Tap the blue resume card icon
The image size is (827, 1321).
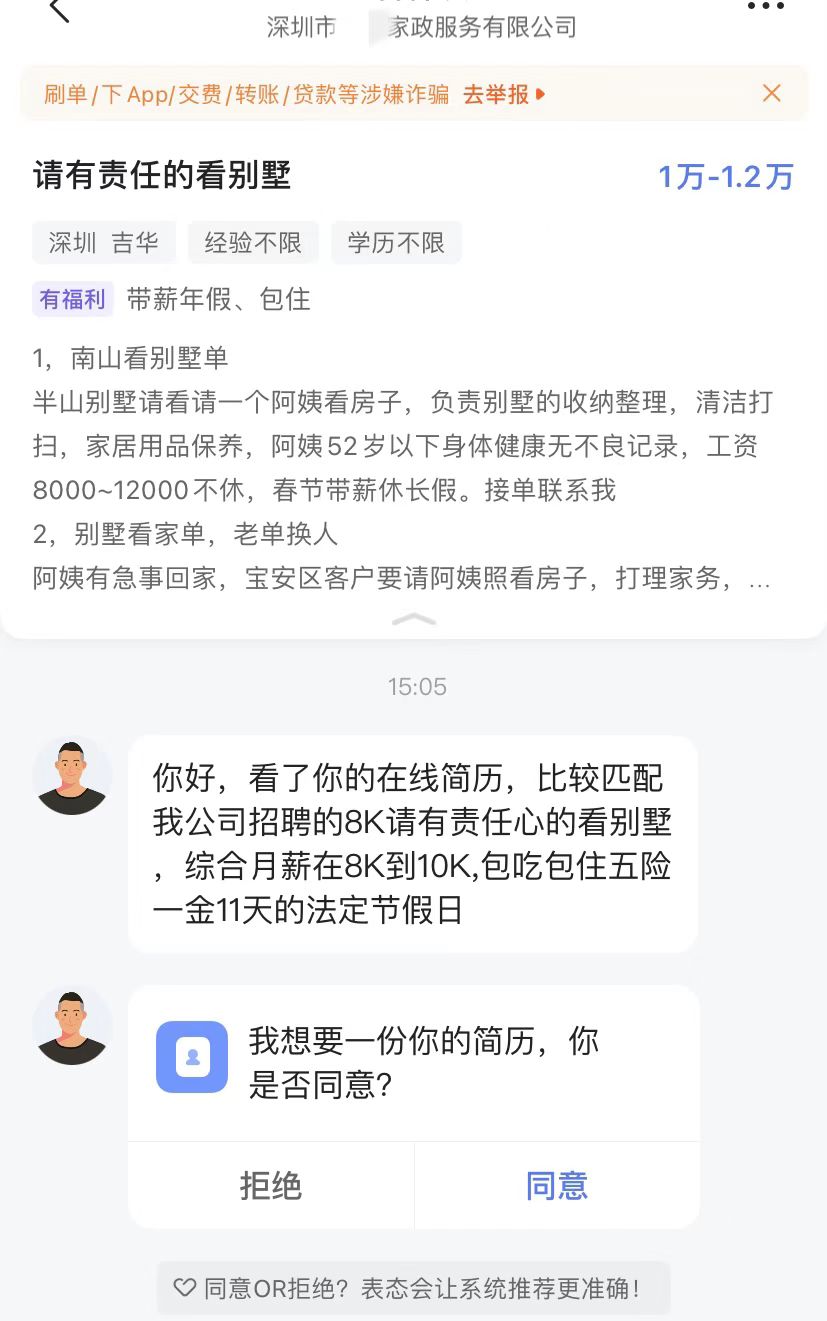(191, 1057)
